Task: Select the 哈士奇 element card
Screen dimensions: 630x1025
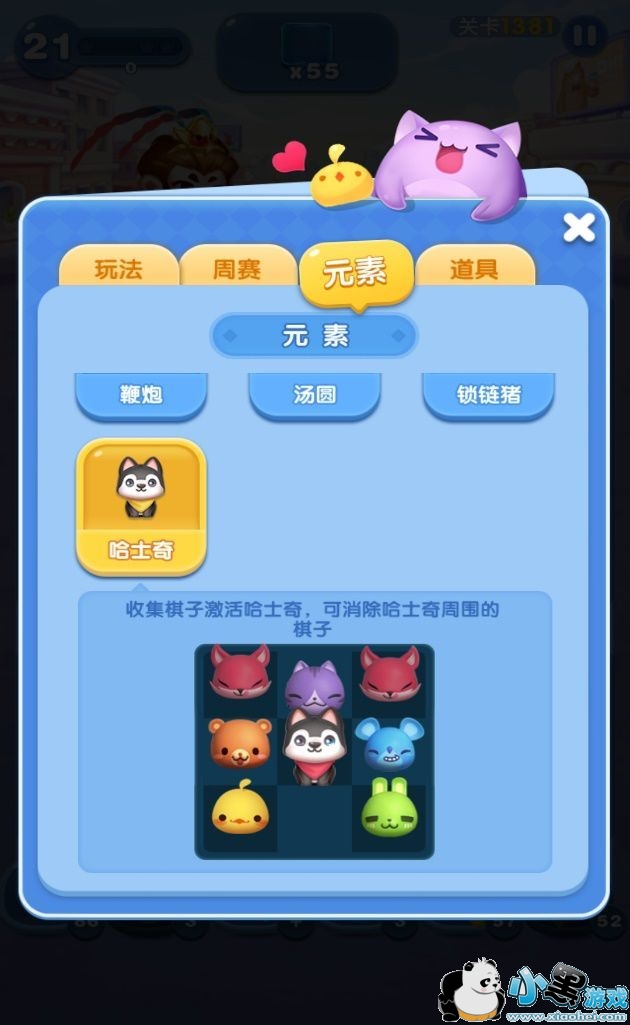Action: click(x=141, y=507)
